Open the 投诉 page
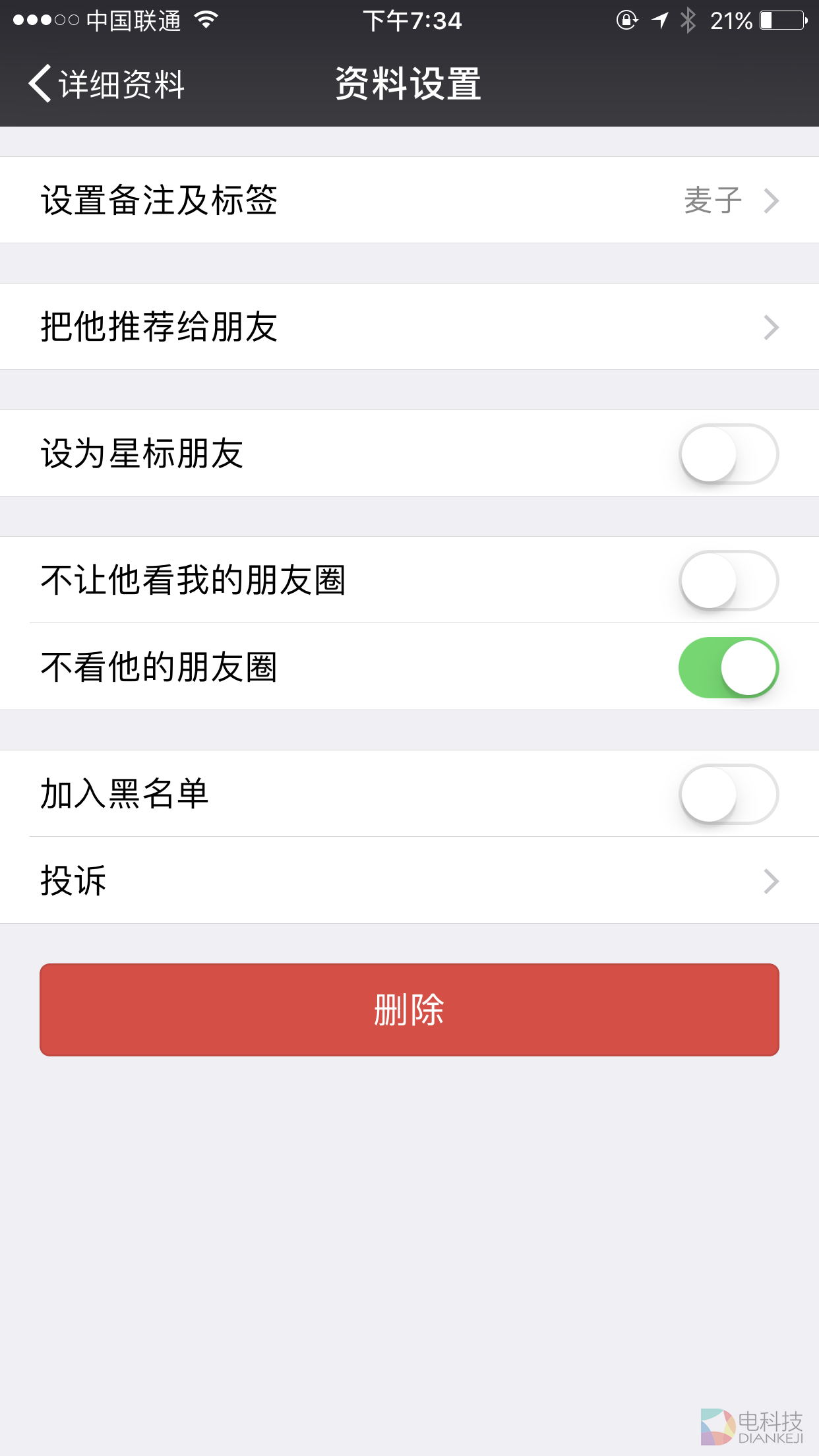 point(409,881)
